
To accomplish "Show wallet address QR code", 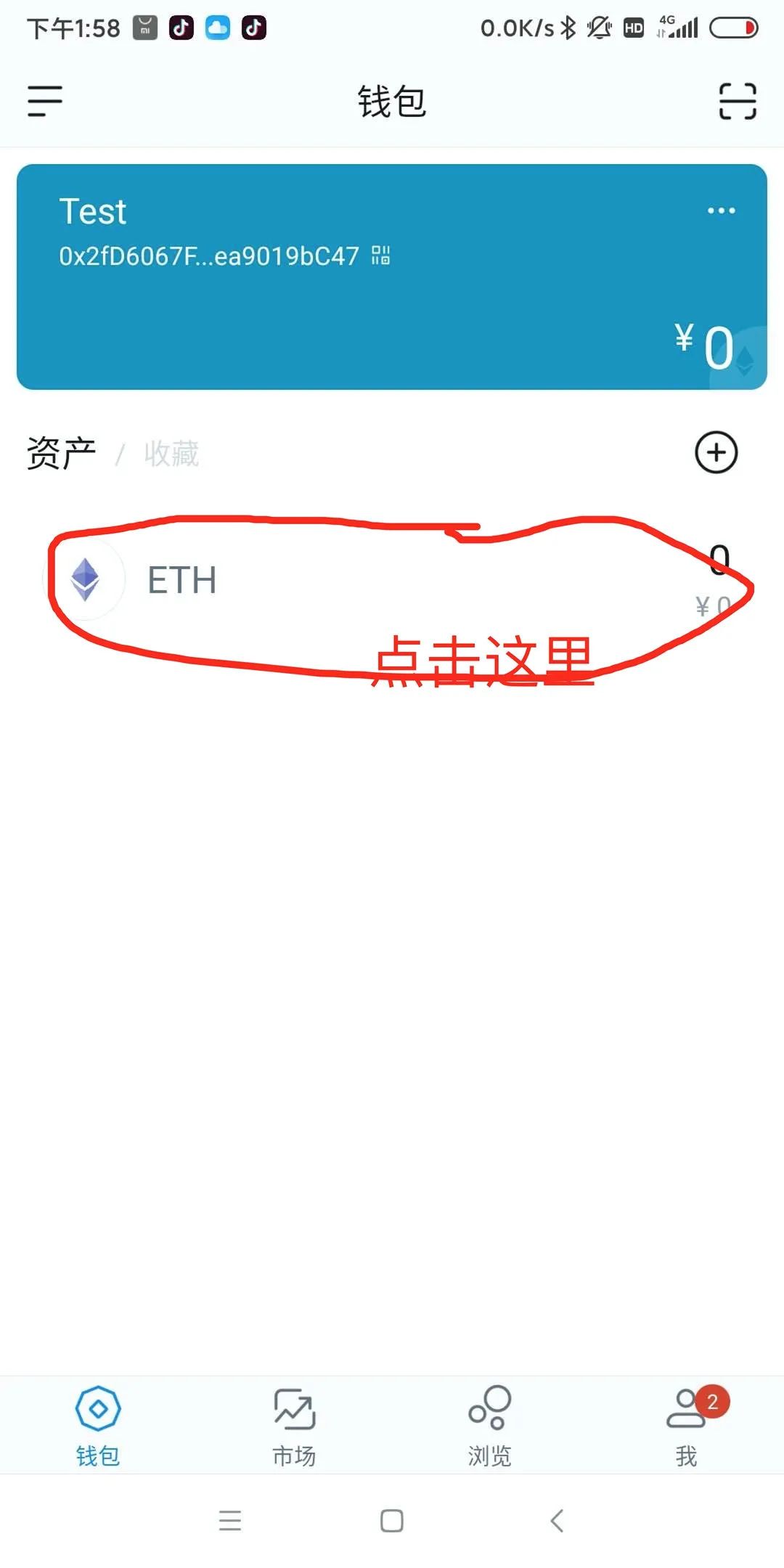I will 381,256.
